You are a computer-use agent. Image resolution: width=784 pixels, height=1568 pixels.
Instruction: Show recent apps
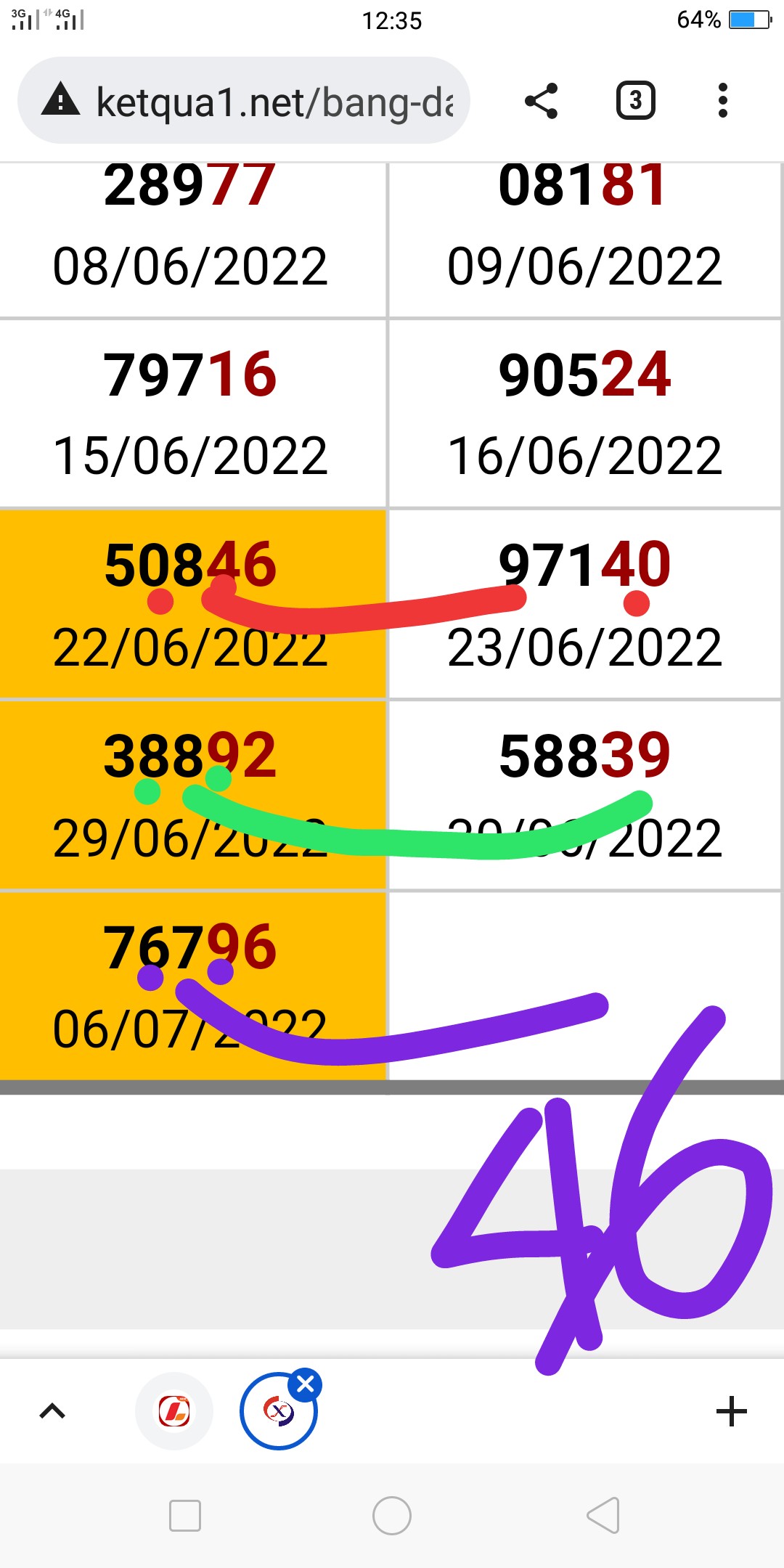click(184, 1516)
